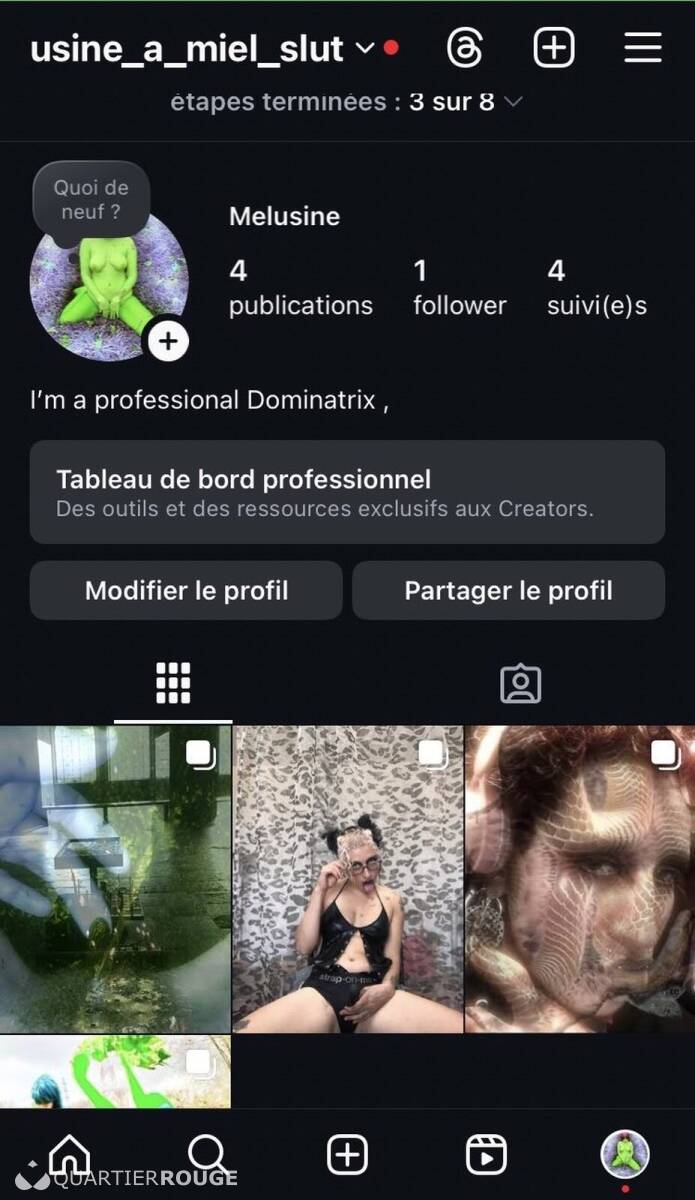Switch to the tagged photos tab

520,684
